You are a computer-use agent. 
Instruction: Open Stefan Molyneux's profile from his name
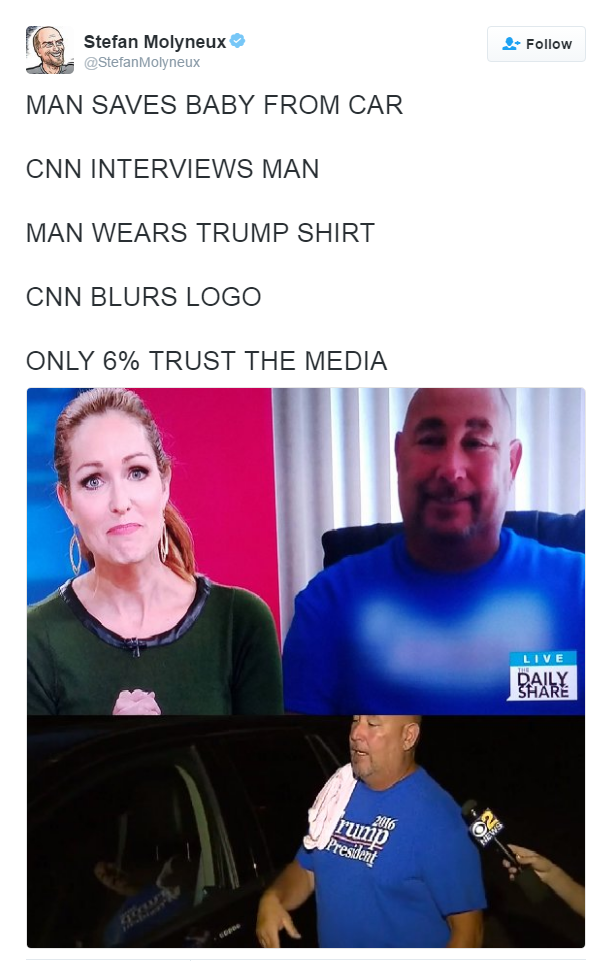click(154, 41)
